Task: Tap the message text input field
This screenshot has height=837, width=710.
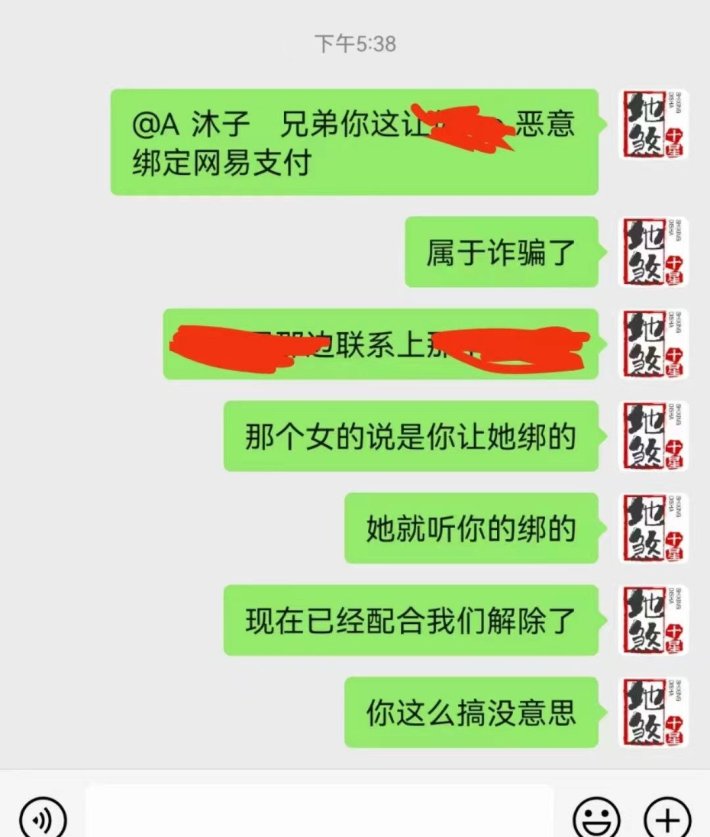Action: [x=318, y=812]
